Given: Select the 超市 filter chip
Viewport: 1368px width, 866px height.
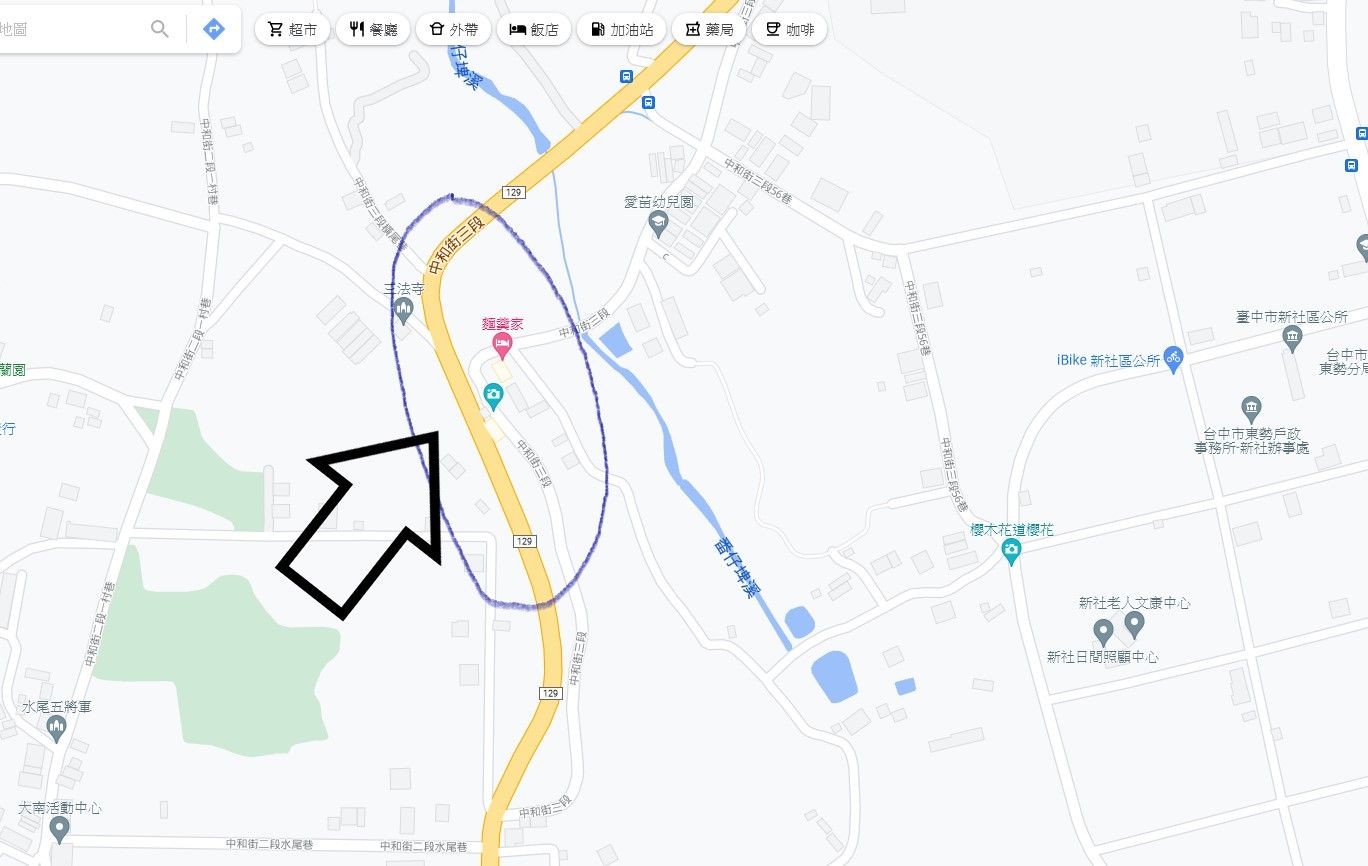Looking at the screenshot, I should pyautogui.click(x=292, y=30).
